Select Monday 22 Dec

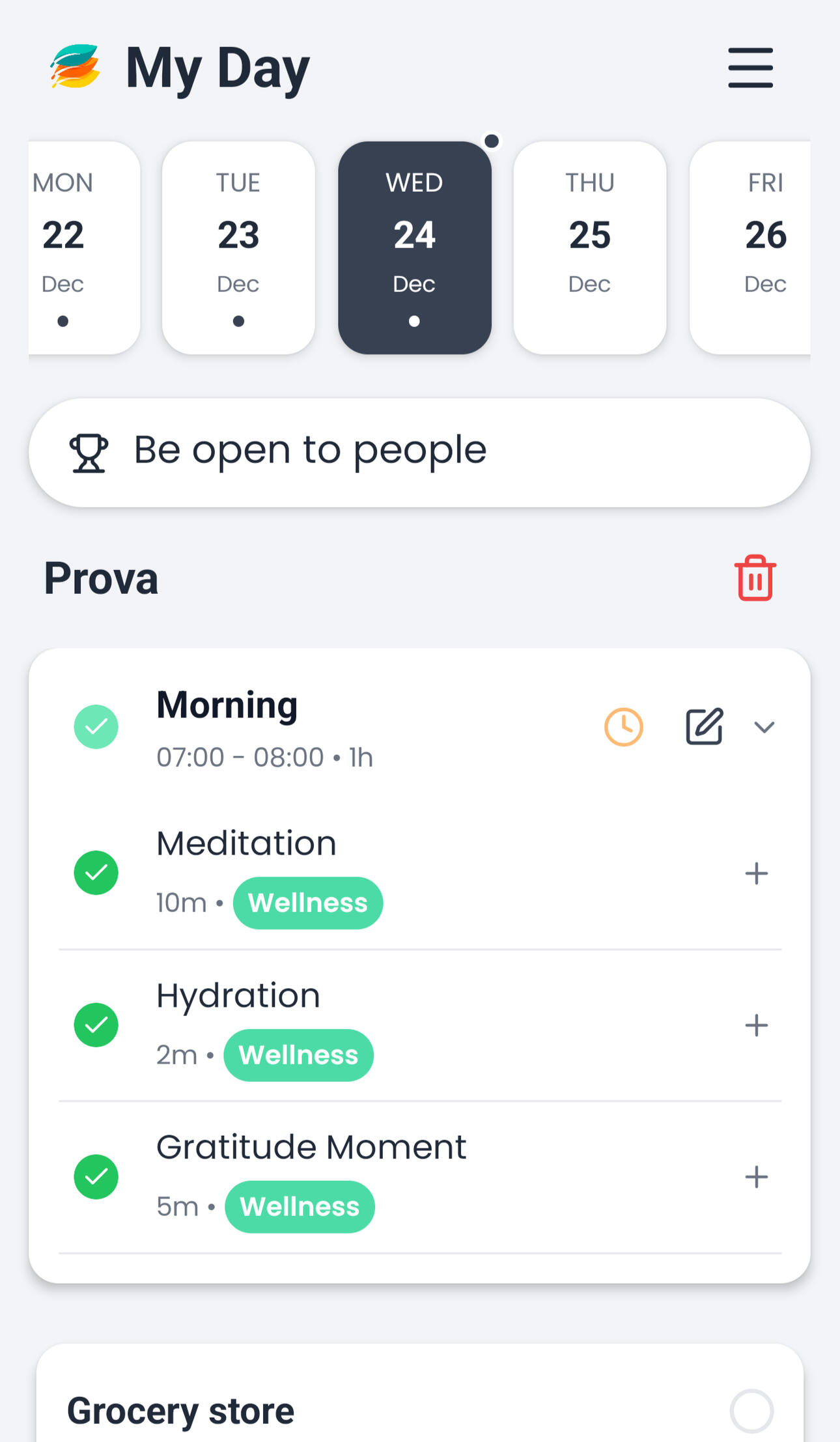tap(78, 247)
